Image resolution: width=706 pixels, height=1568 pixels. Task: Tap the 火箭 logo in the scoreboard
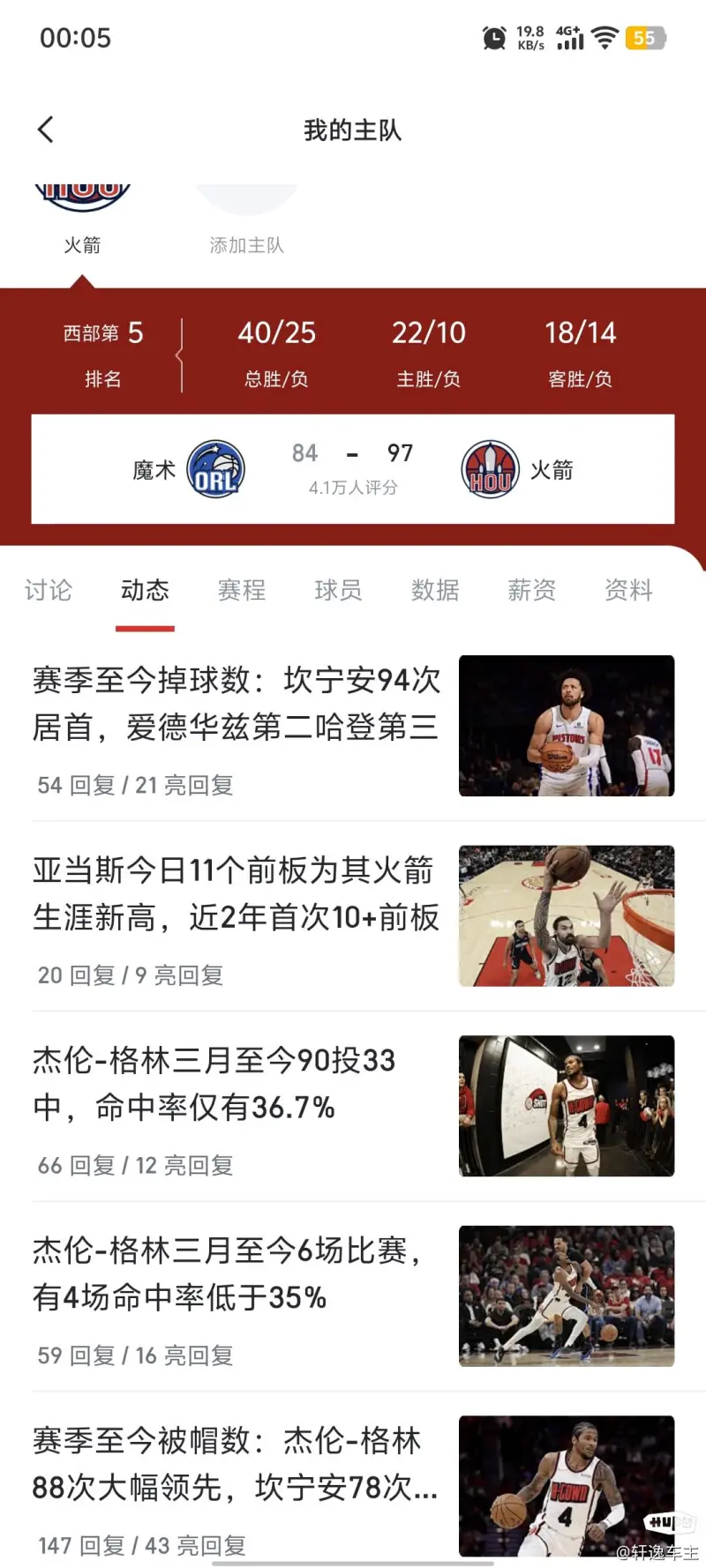coord(490,468)
